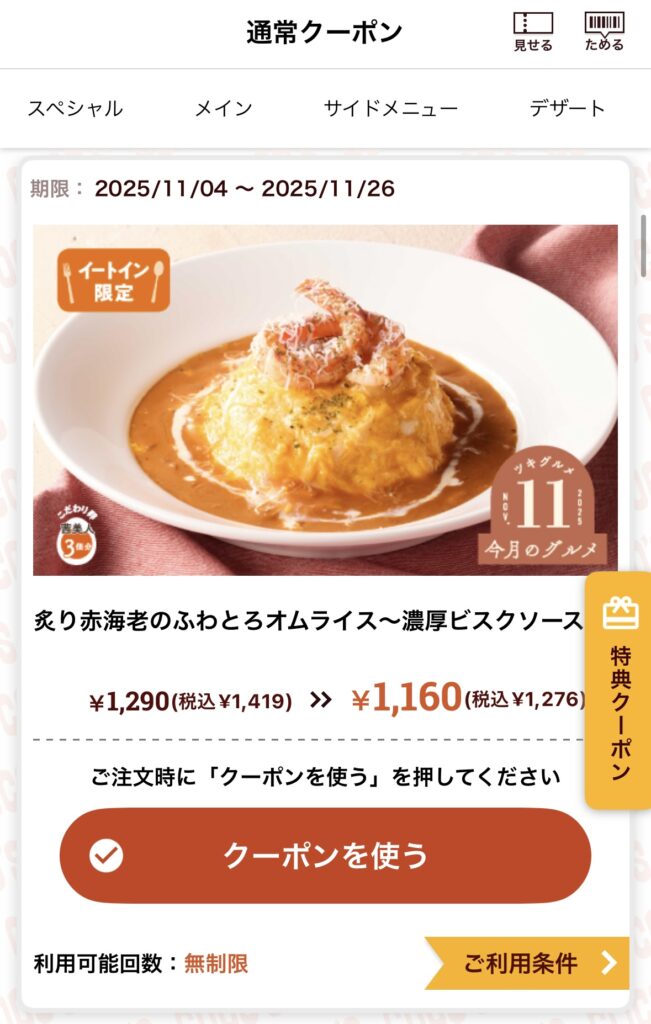Image resolution: width=651 pixels, height=1024 pixels.
Task: Select the メイン tab
Action: coord(224,109)
